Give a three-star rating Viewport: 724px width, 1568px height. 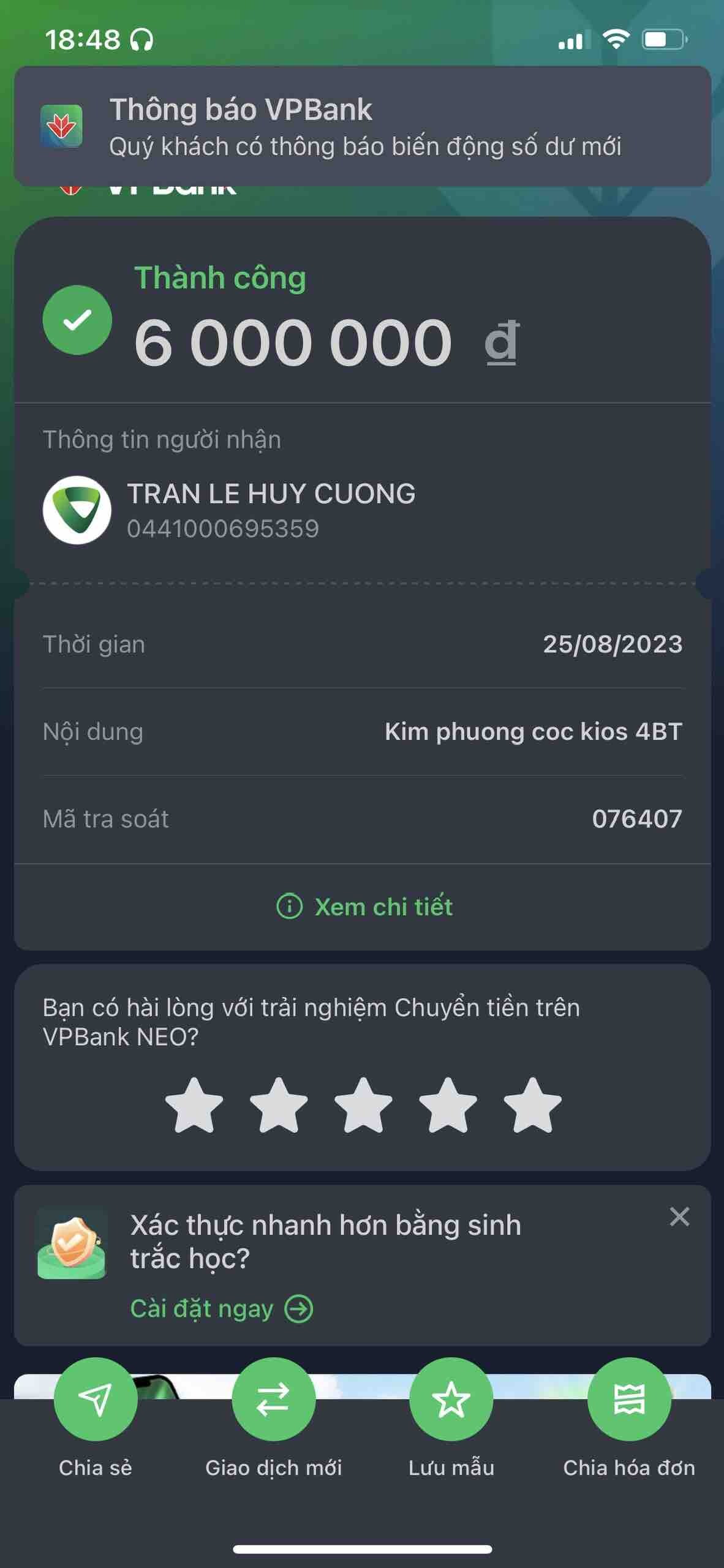click(363, 1105)
